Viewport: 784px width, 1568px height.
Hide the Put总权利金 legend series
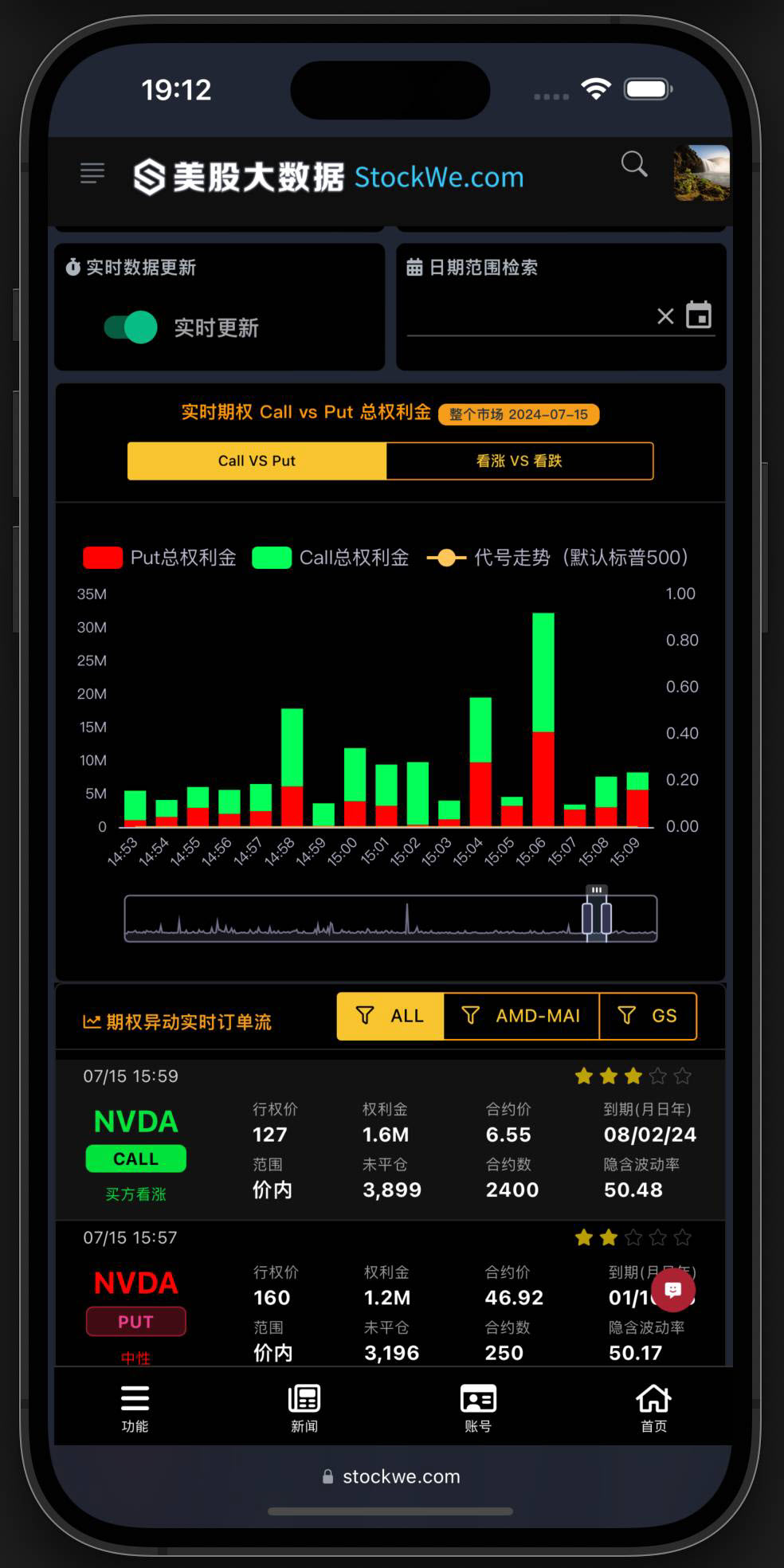(159, 557)
